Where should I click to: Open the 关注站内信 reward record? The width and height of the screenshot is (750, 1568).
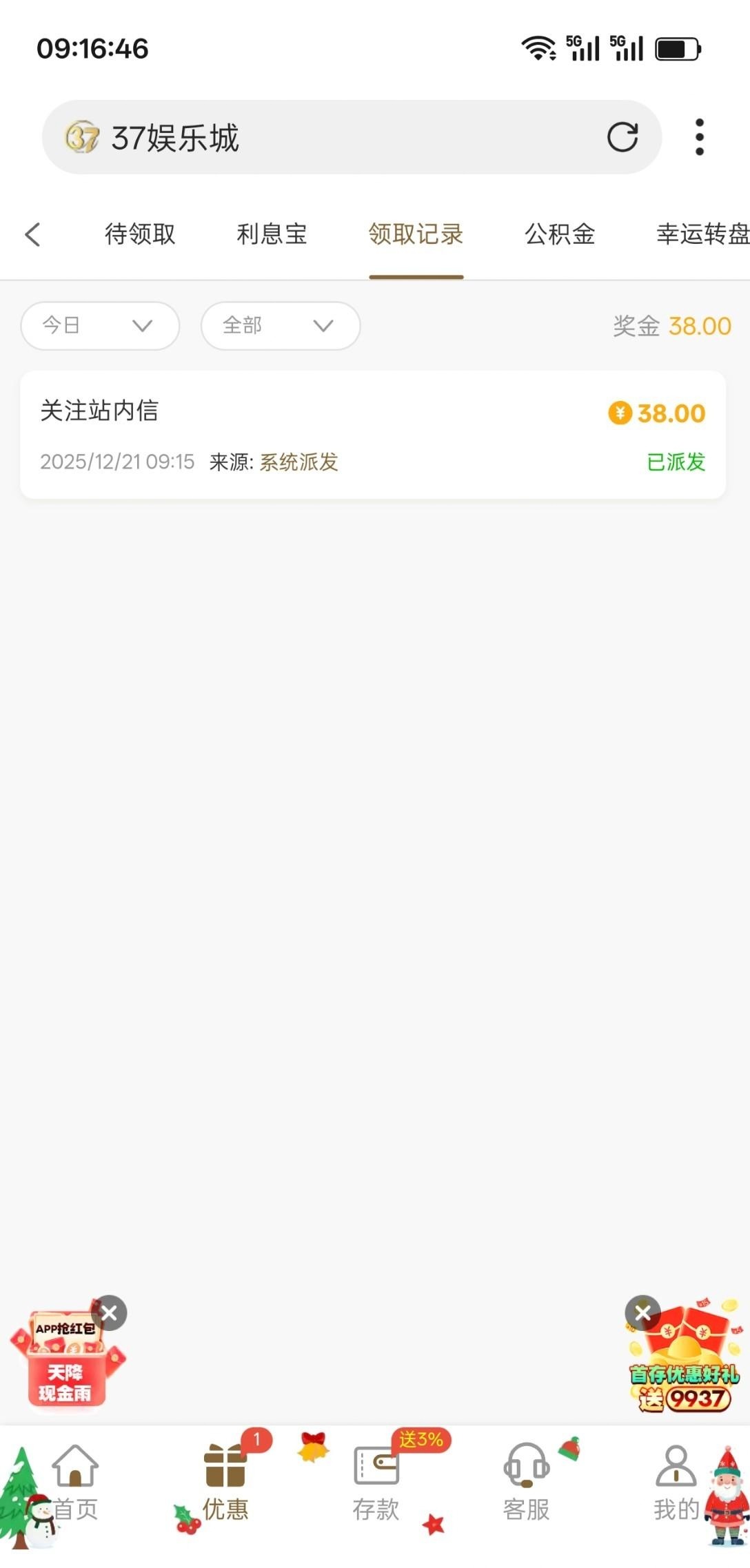click(x=372, y=435)
